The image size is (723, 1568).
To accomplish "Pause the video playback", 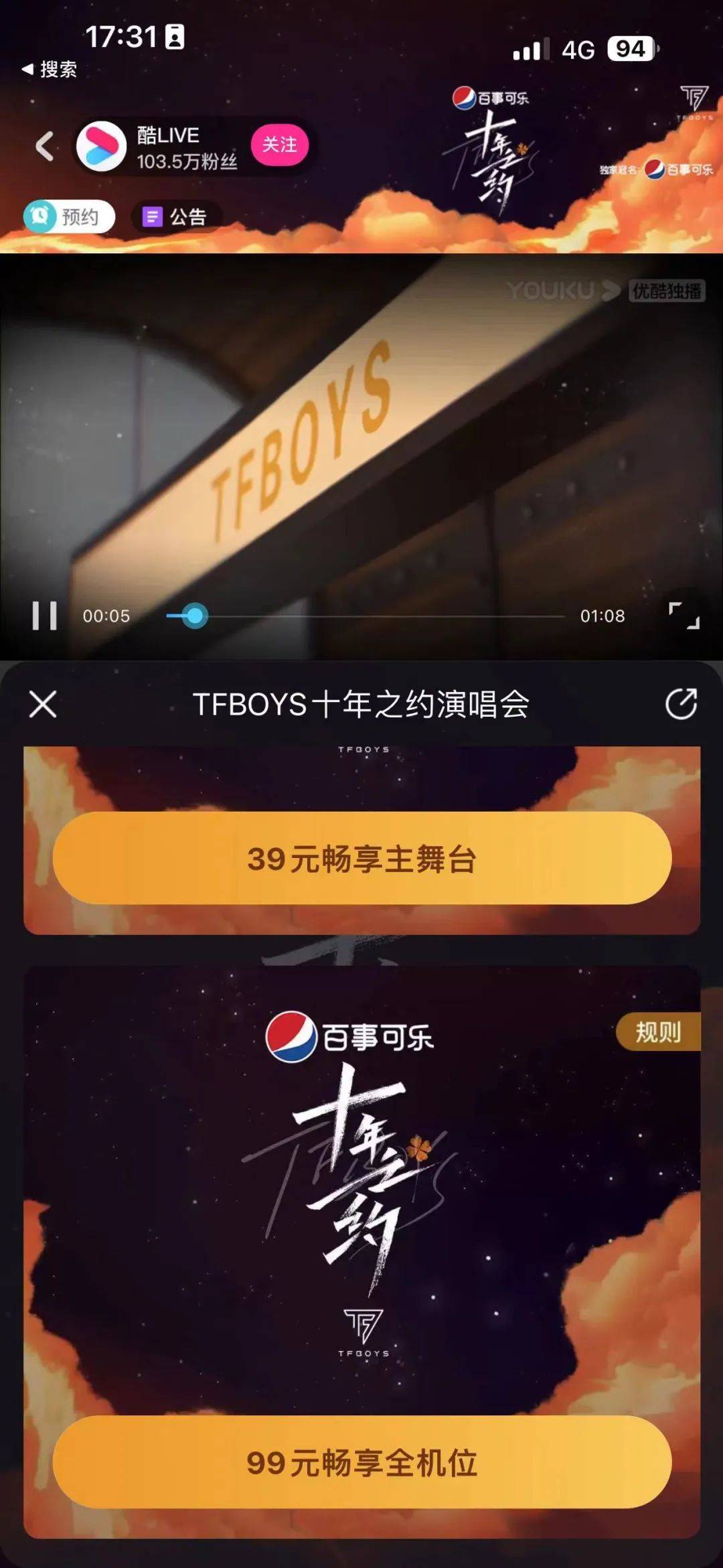I will [45, 616].
